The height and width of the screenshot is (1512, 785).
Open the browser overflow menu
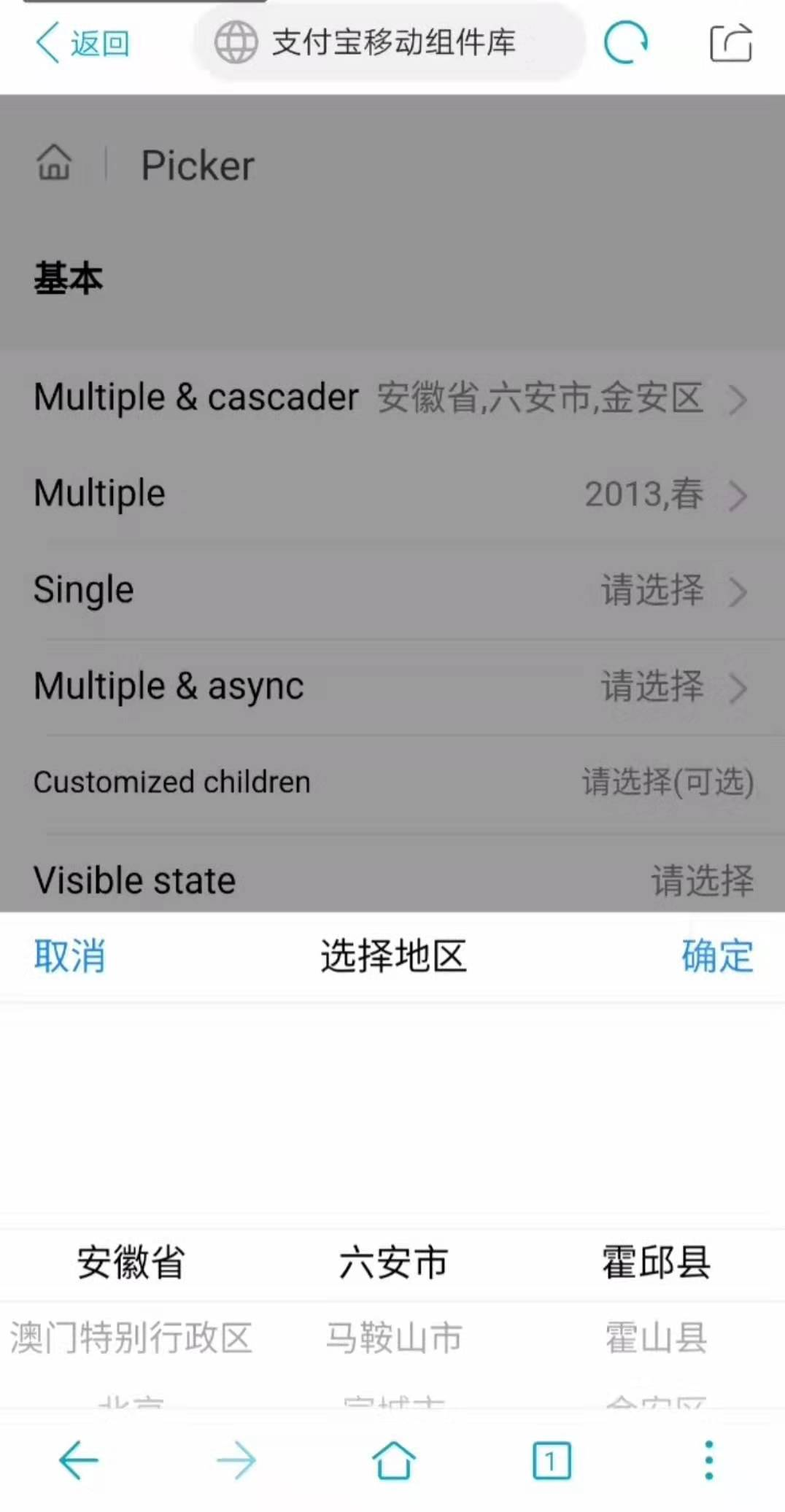coord(708,1460)
